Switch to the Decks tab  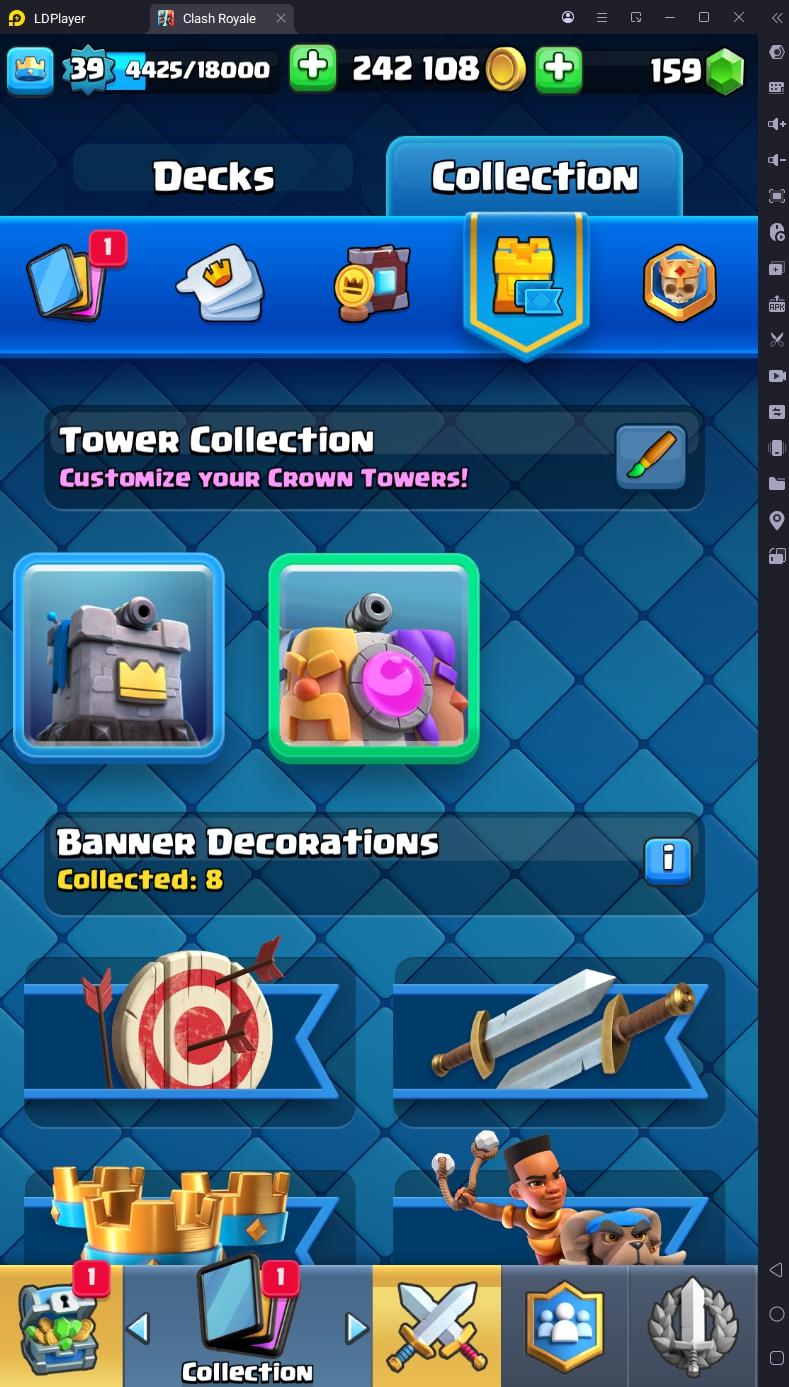[213, 177]
